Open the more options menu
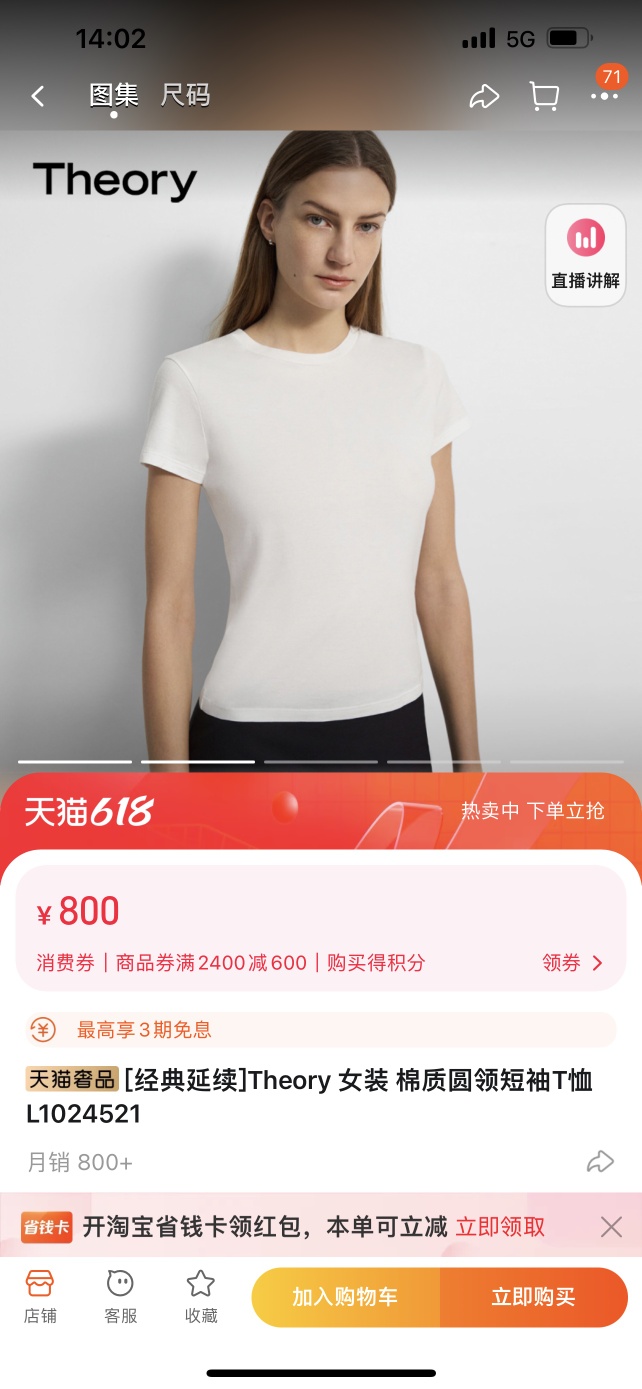Image resolution: width=642 pixels, height=1389 pixels. point(604,96)
